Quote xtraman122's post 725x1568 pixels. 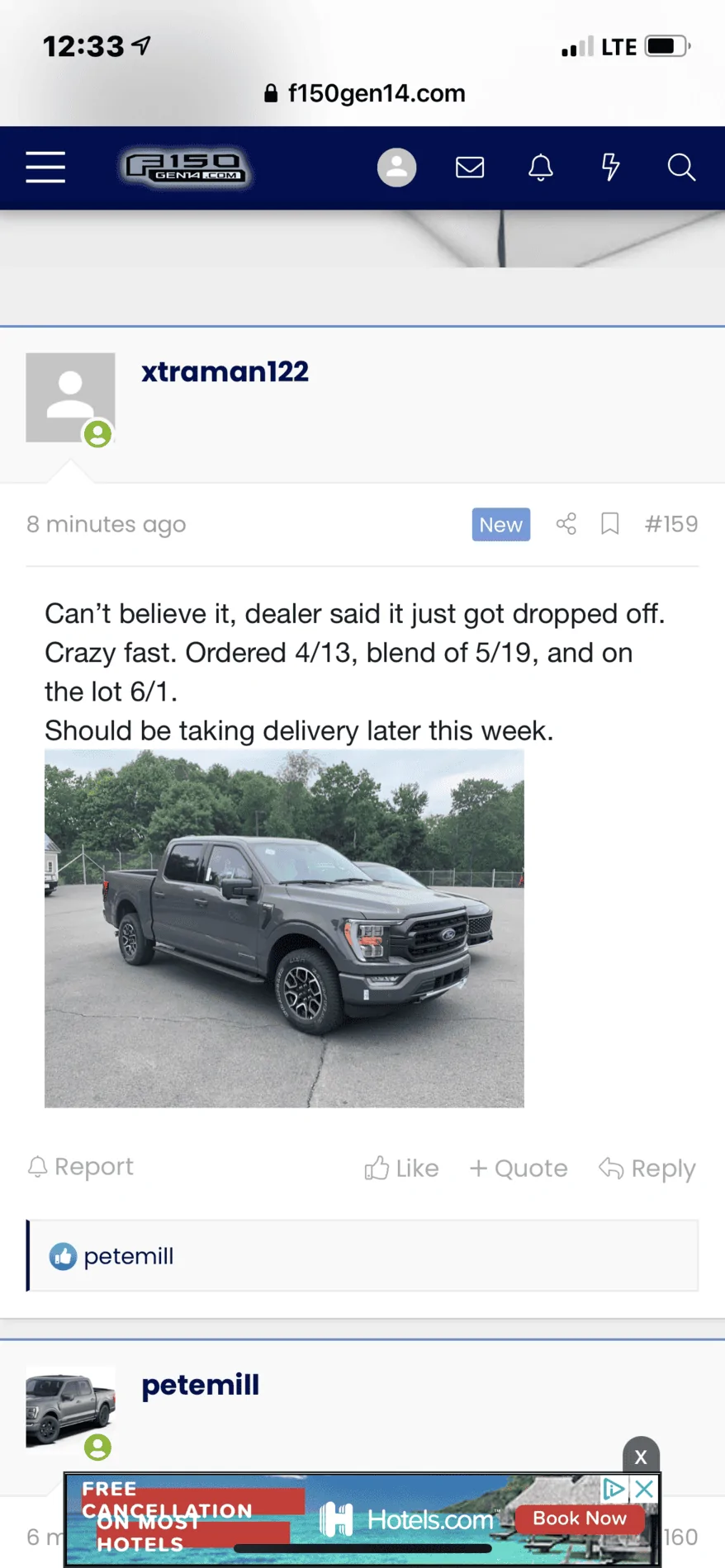coord(519,1169)
